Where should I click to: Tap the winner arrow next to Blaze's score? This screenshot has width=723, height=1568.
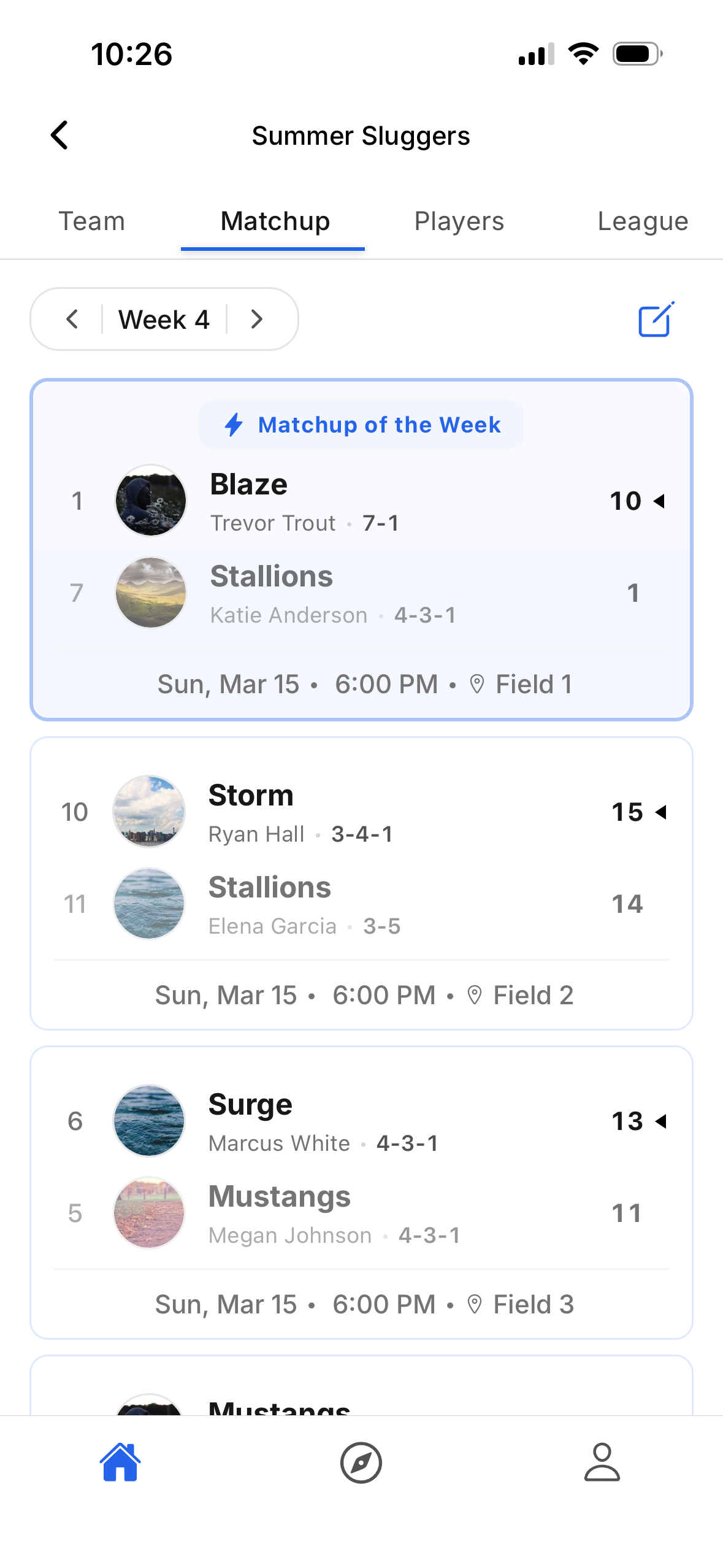pyautogui.click(x=660, y=501)
